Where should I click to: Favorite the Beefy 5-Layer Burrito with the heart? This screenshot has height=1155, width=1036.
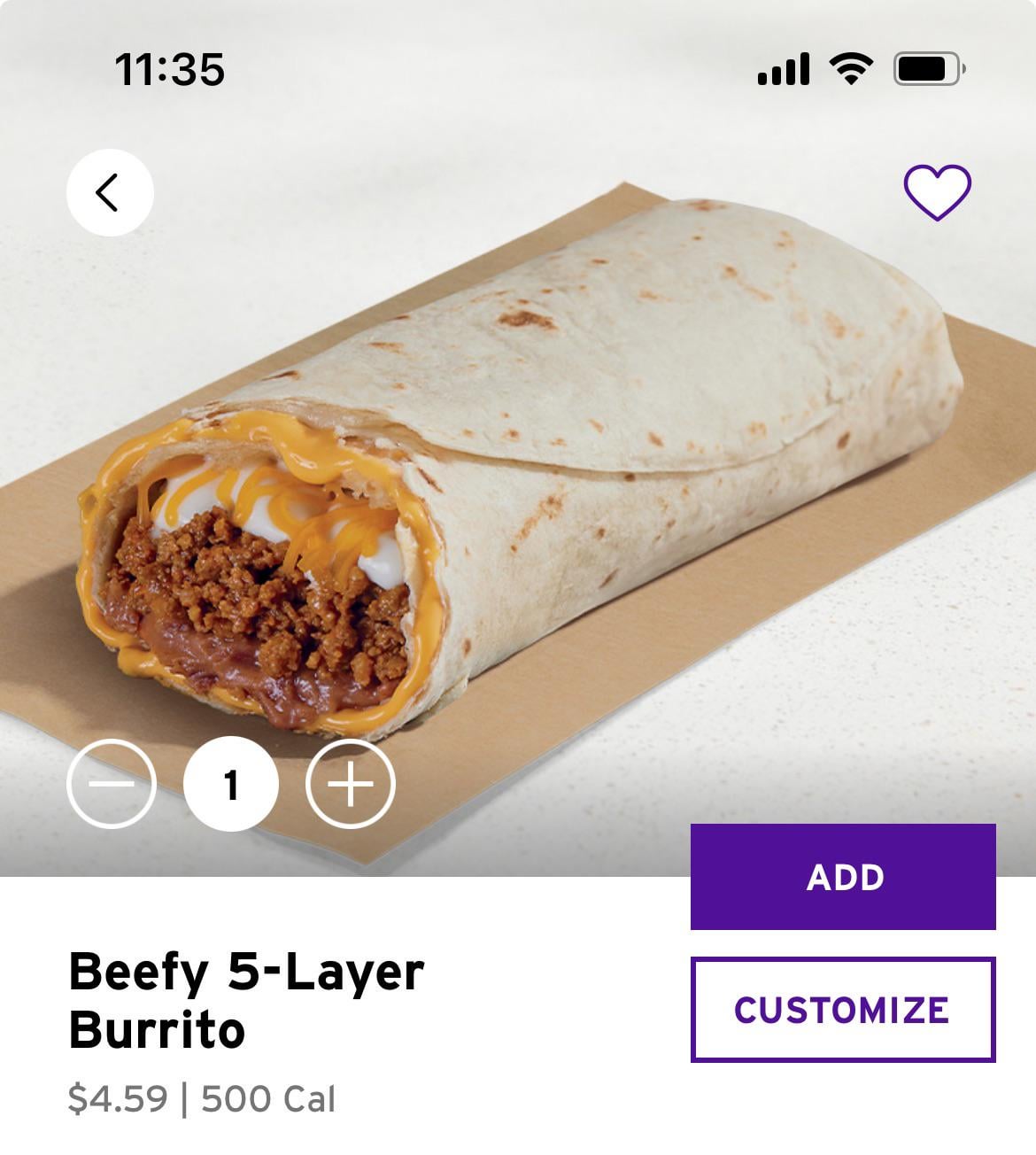[x=937, y=192]
